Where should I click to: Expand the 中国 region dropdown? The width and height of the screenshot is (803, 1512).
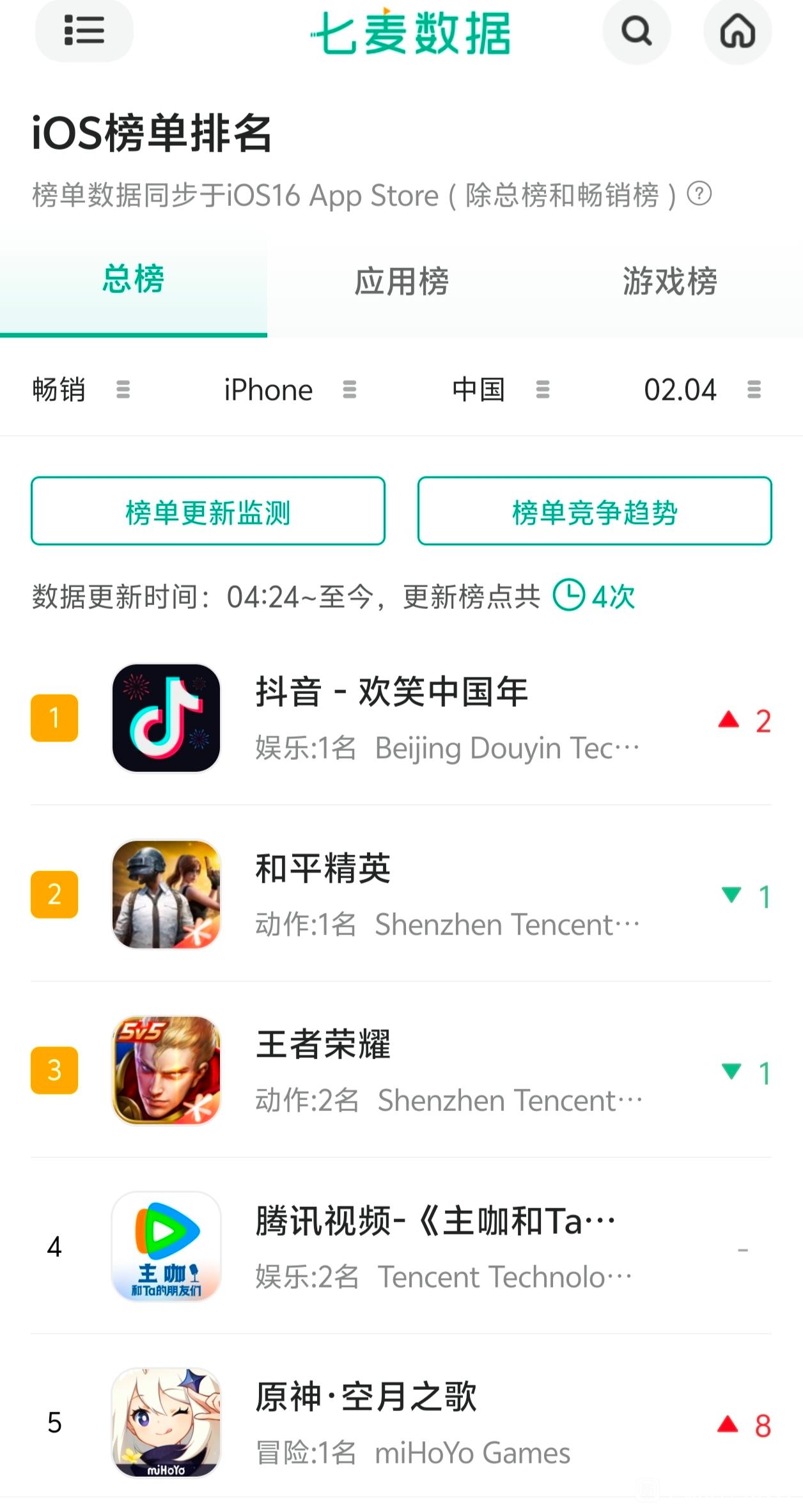click(500, 390)
